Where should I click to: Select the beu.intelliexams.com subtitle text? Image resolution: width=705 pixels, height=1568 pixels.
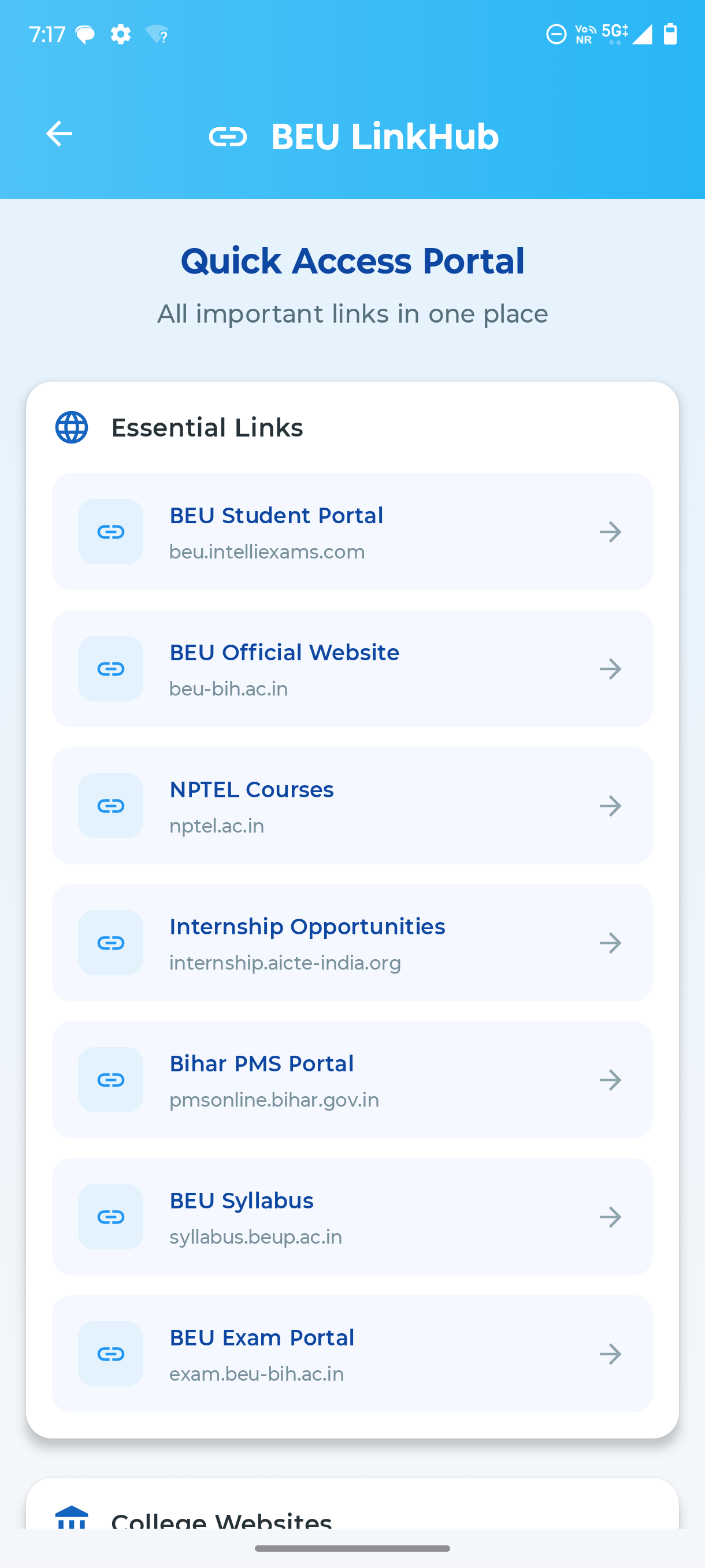click(267, 552)
